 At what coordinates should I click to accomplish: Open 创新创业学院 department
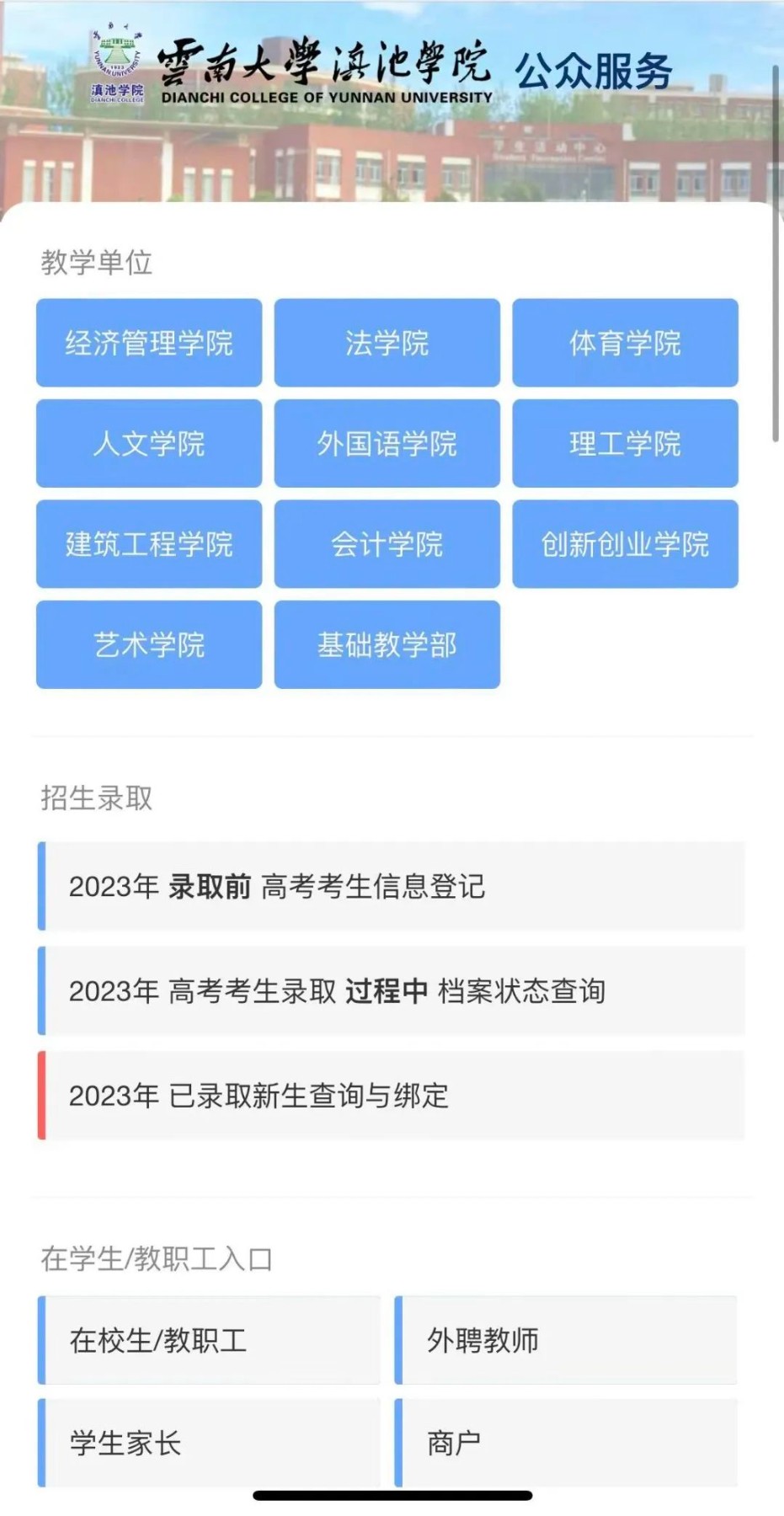pos(625,544)
